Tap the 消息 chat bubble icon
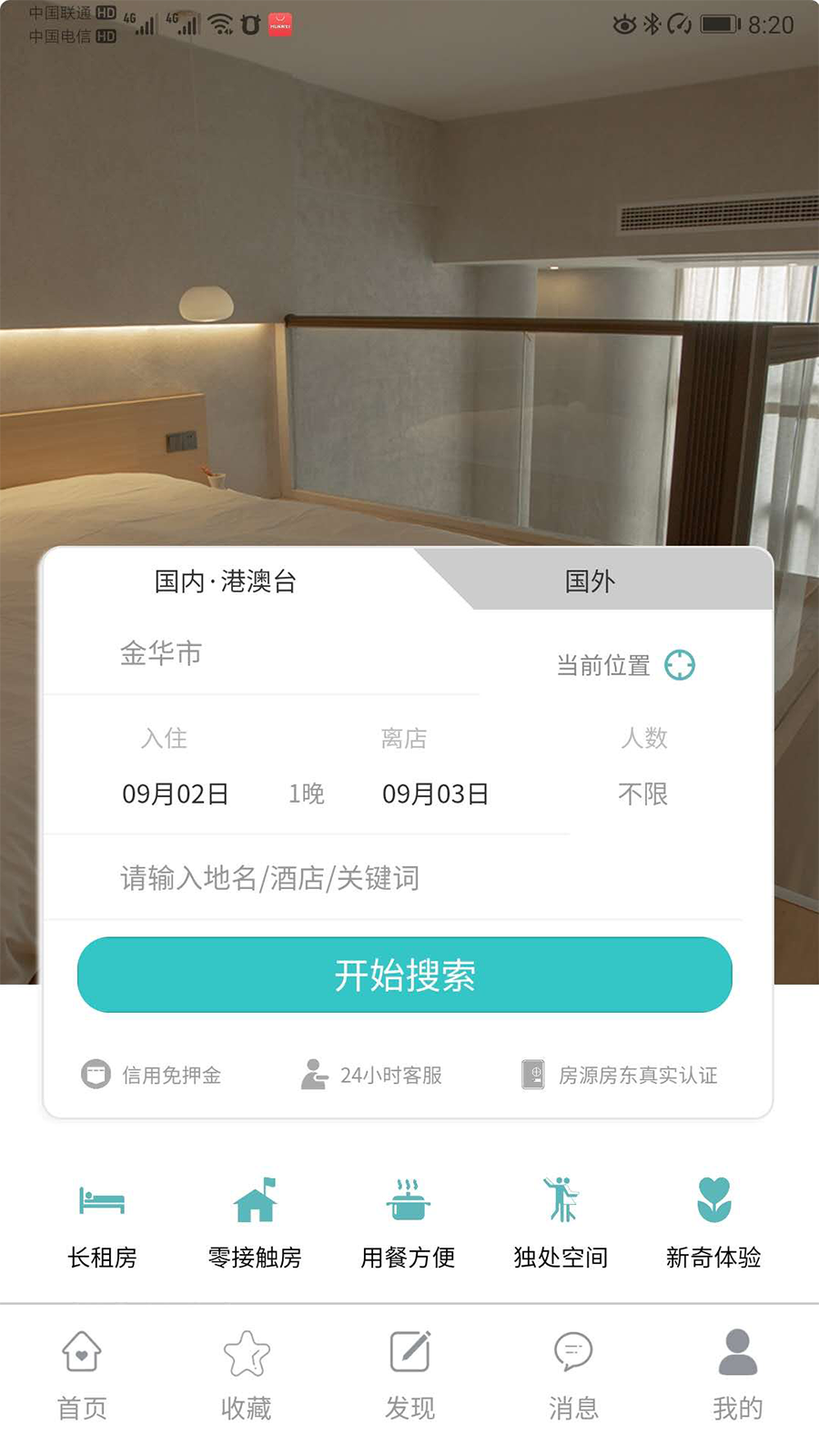819x1456 pixels. click(x=572, y=1352)
